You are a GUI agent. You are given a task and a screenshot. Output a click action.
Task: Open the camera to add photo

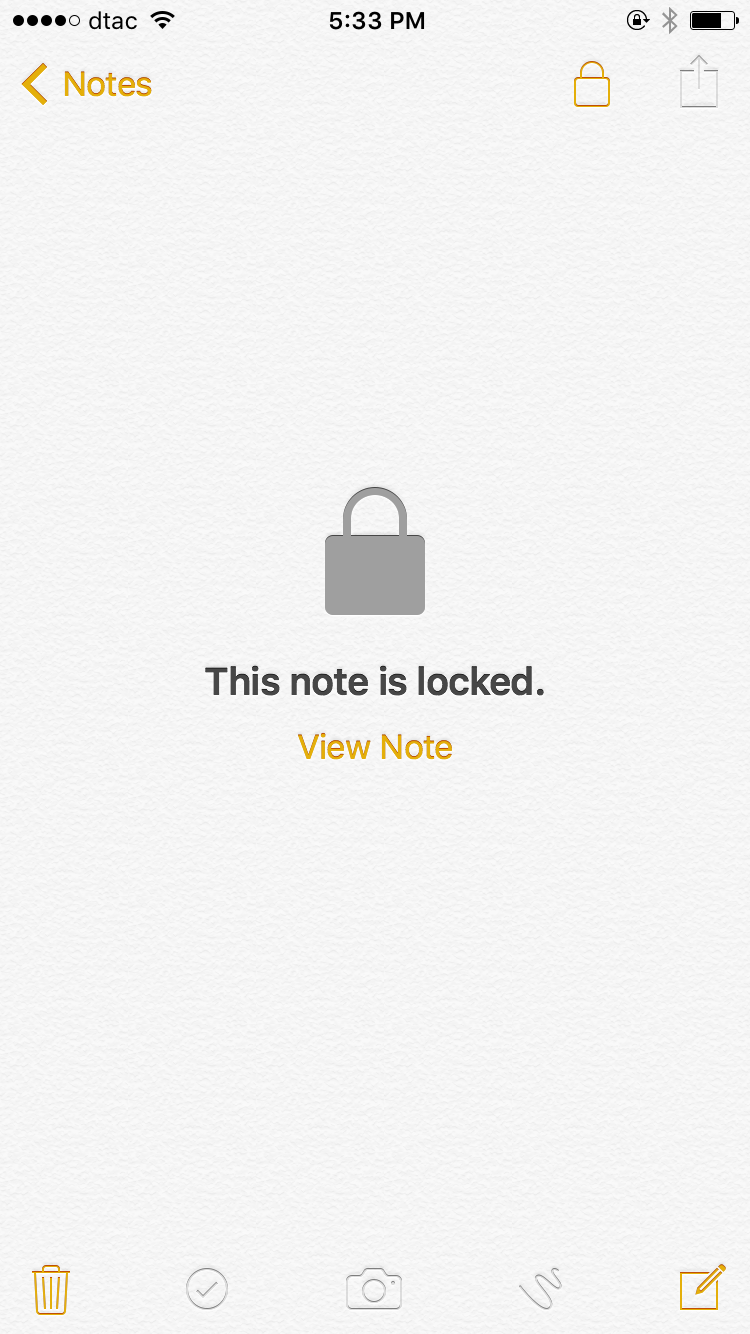coord(374,1289)
